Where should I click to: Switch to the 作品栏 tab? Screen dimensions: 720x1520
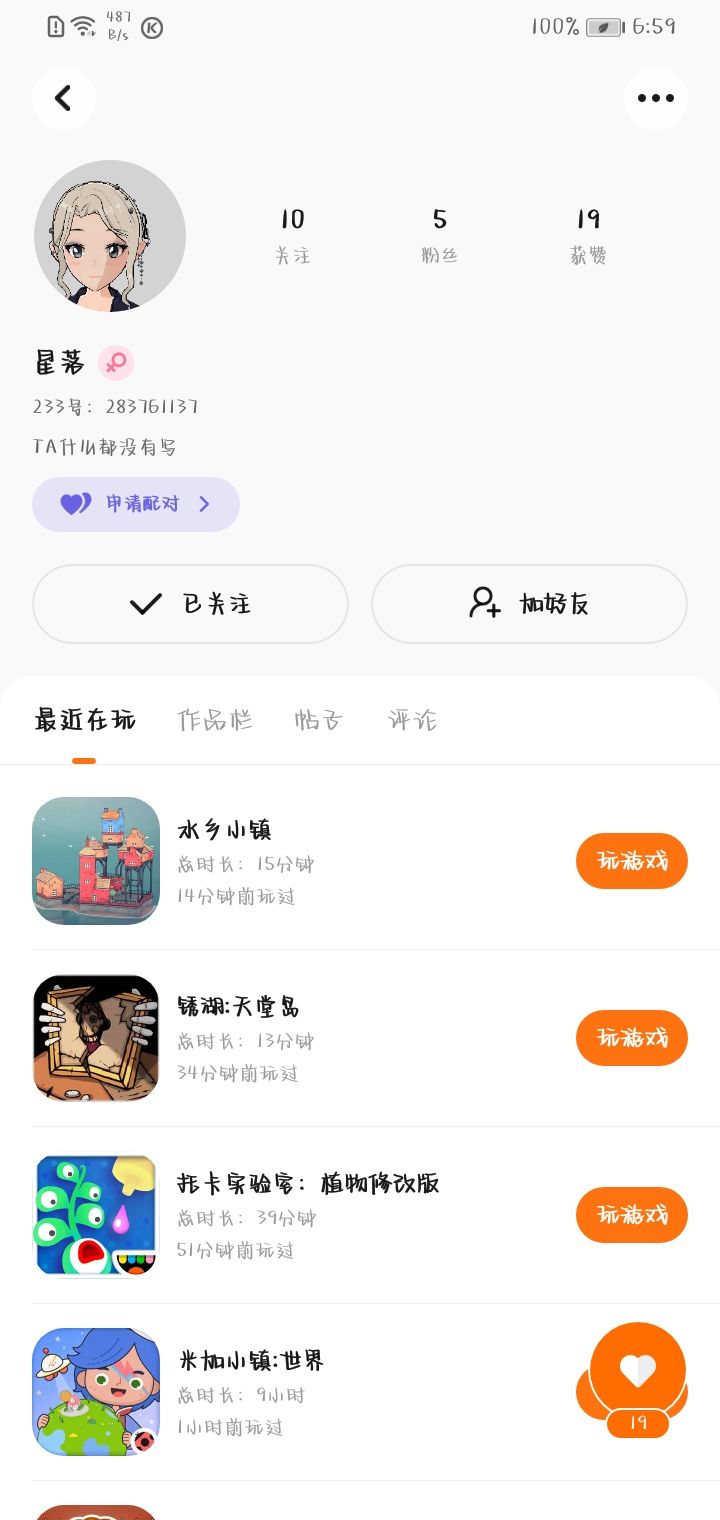[x=215, y=720]
